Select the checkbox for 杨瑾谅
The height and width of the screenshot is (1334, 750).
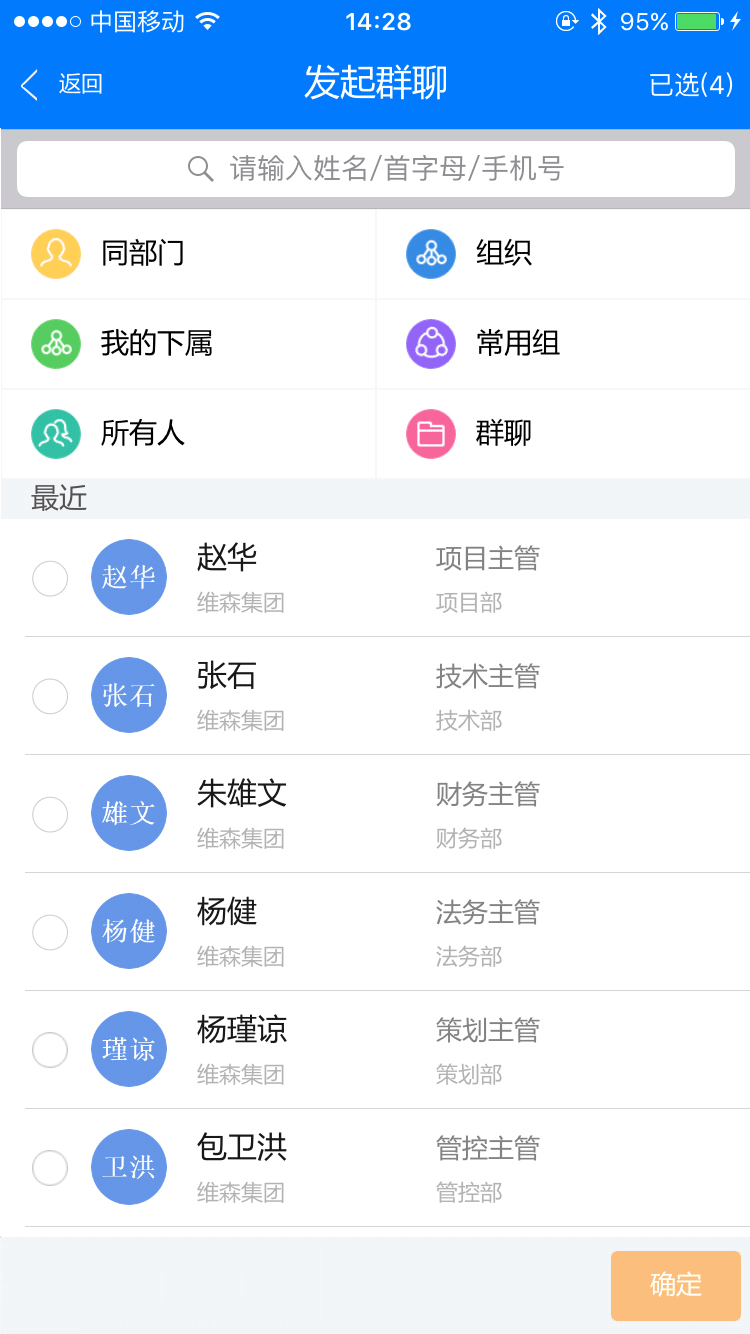50,1050
